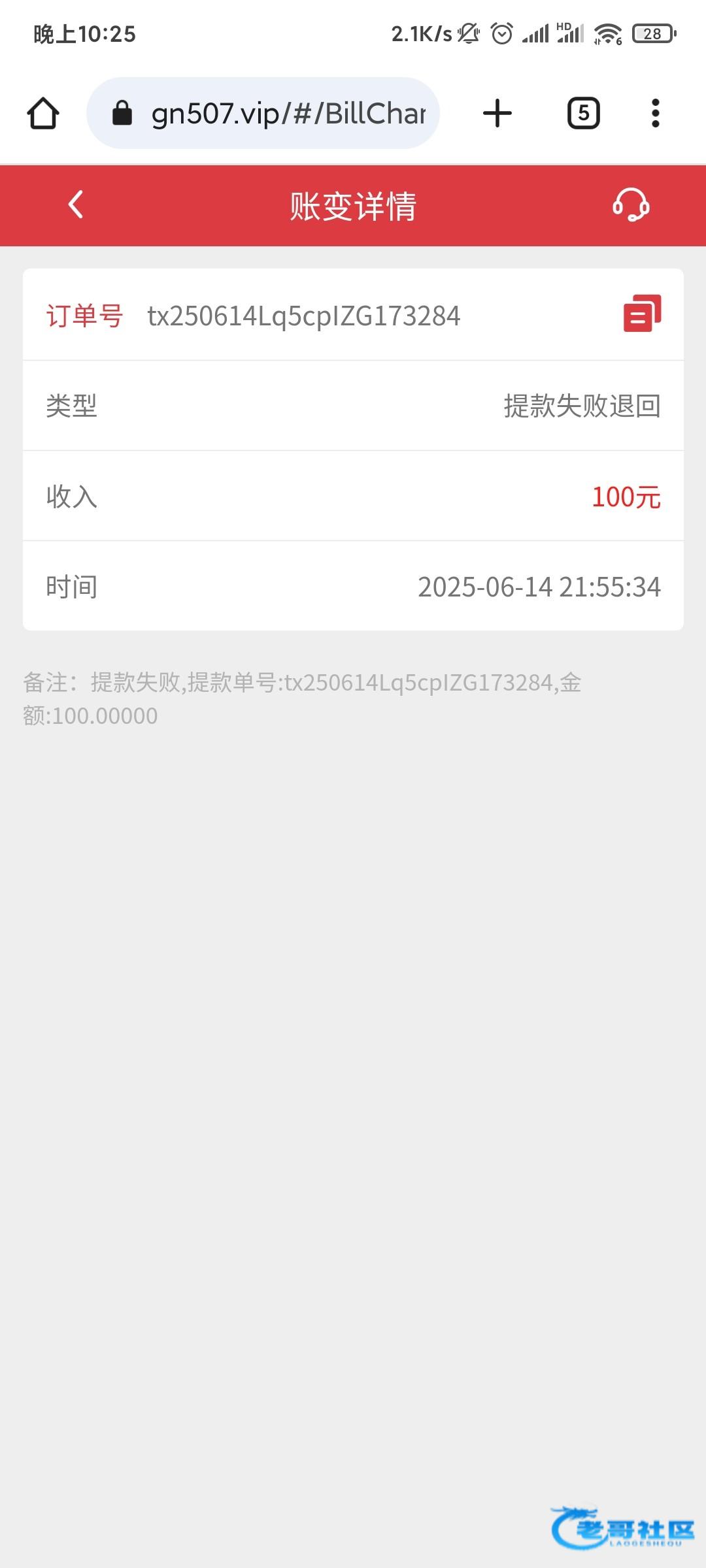Open customer service headset icon
Screen dimensions: 706x1568
click(x=631, y=205)
